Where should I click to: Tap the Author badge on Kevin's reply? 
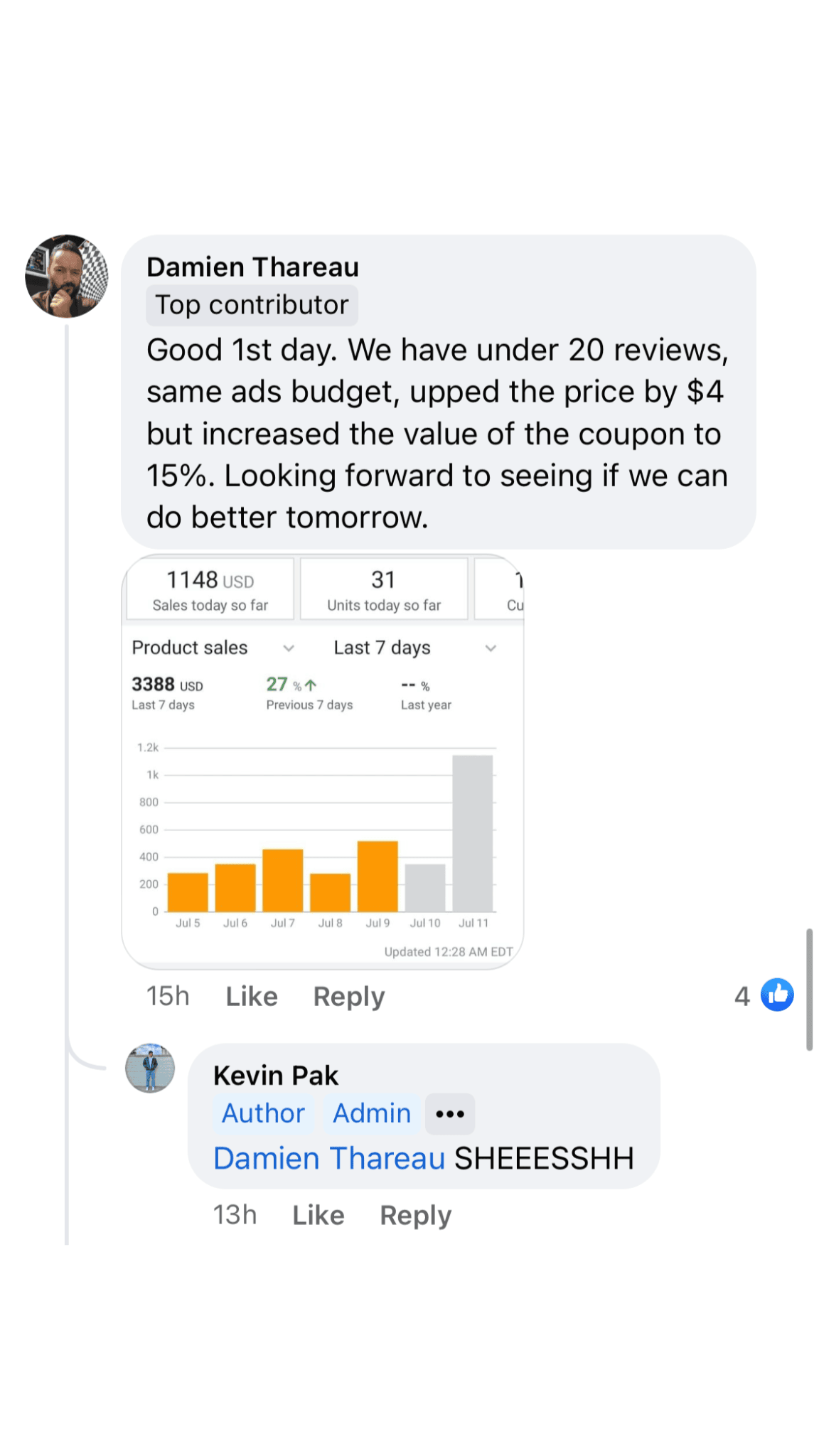pyautogui.click(x=263, y=1113)
